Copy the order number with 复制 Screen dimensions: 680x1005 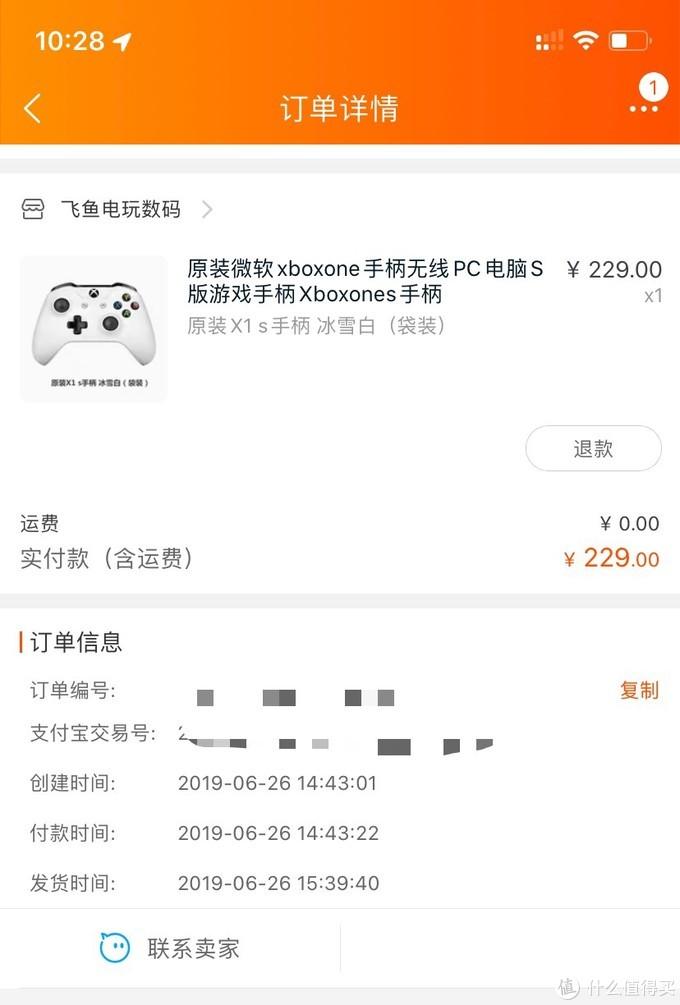click(639, 690)
